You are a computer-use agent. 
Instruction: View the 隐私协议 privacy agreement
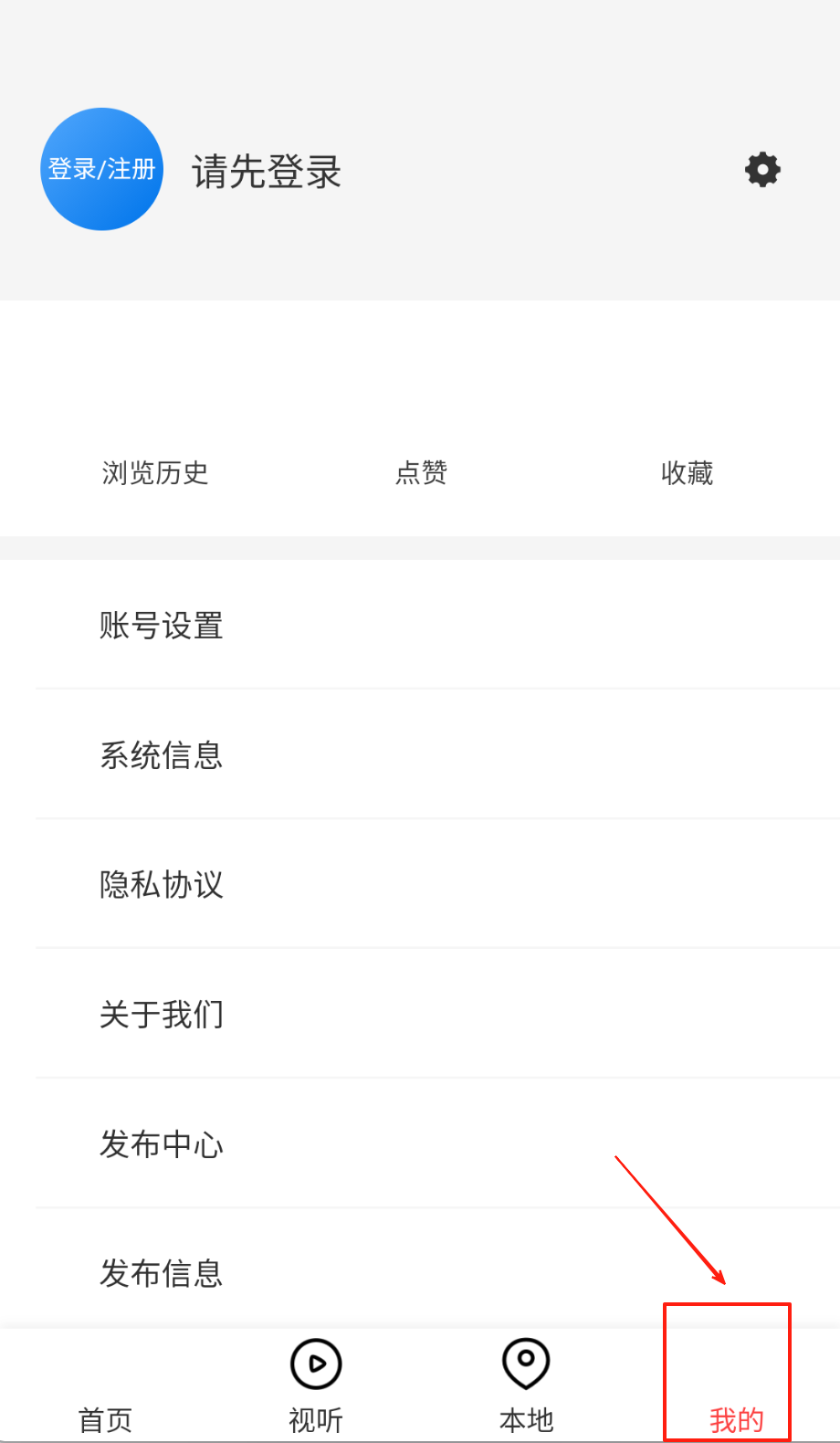coord(162,885)
